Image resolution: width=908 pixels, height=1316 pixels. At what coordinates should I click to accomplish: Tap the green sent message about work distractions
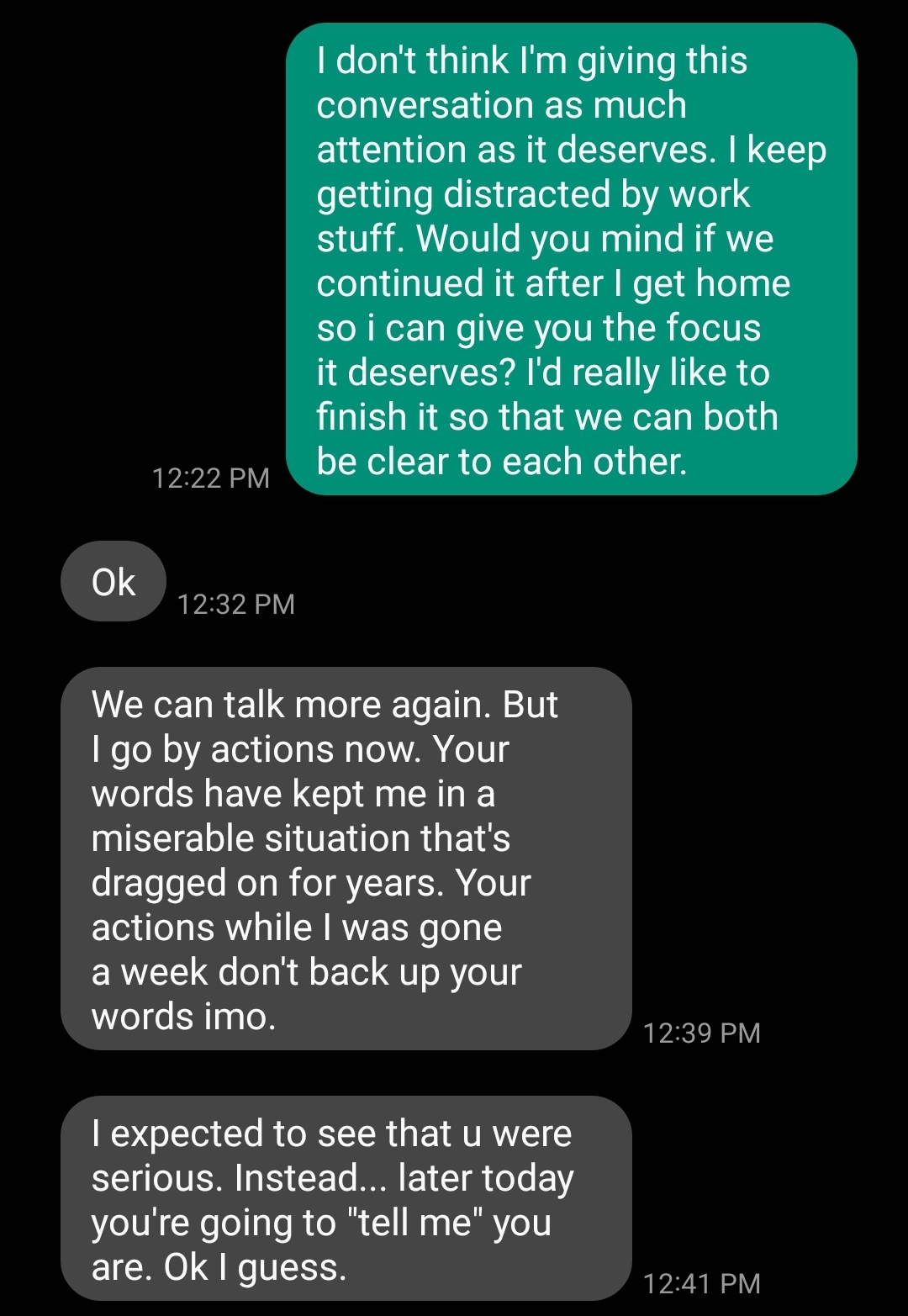pos(571,260)
